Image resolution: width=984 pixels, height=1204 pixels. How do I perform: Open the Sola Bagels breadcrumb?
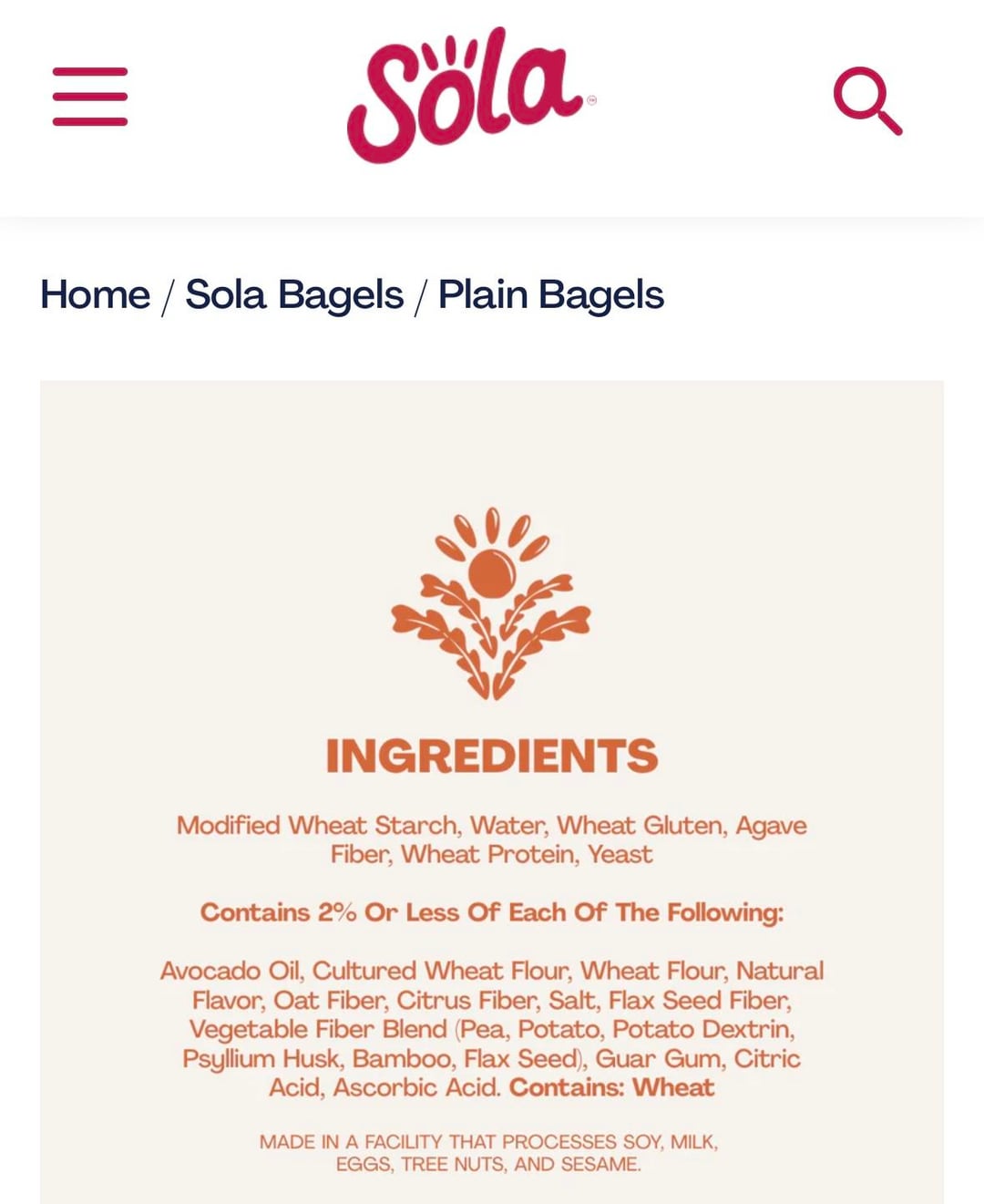click(294, 295)
